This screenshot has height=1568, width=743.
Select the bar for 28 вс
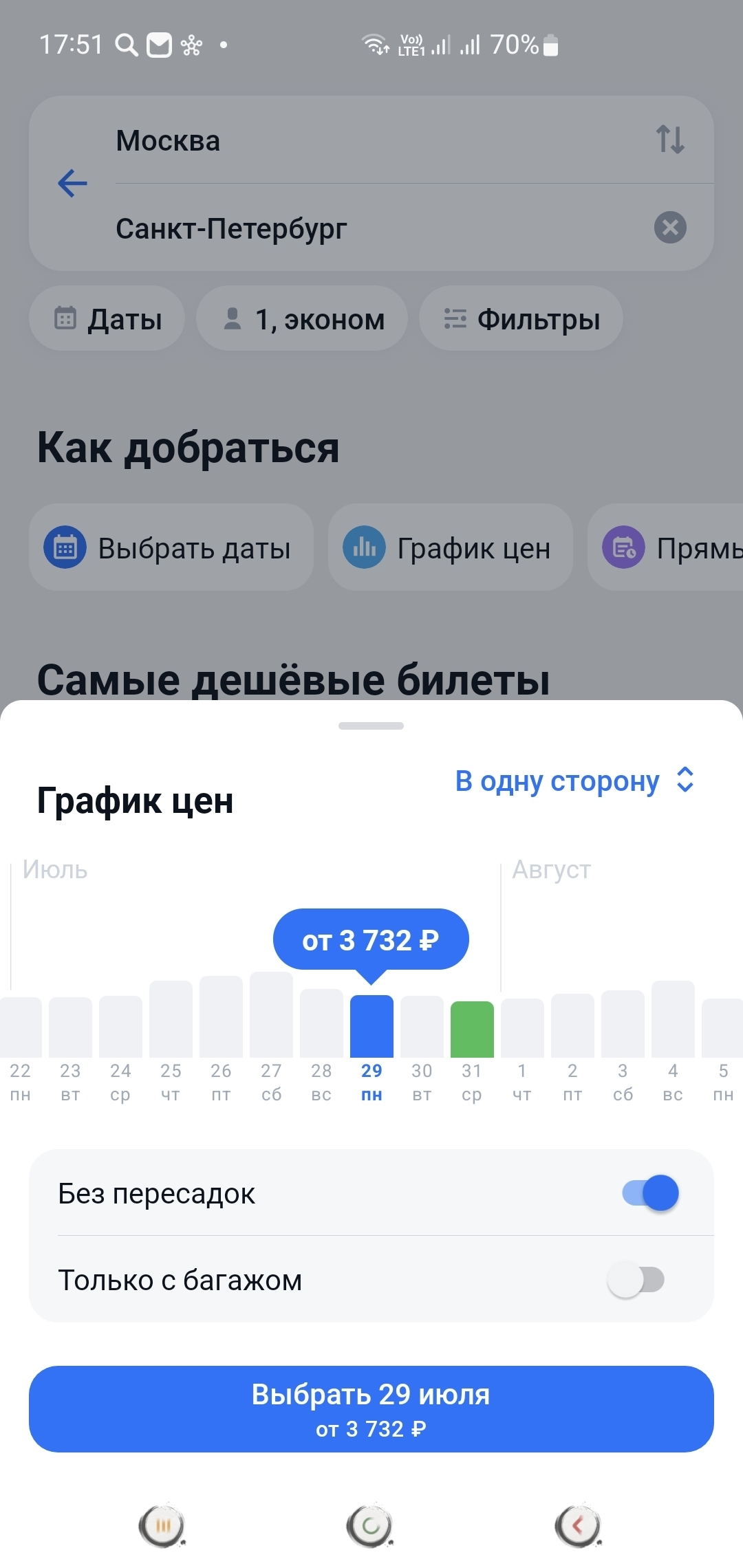point(321,1023)
